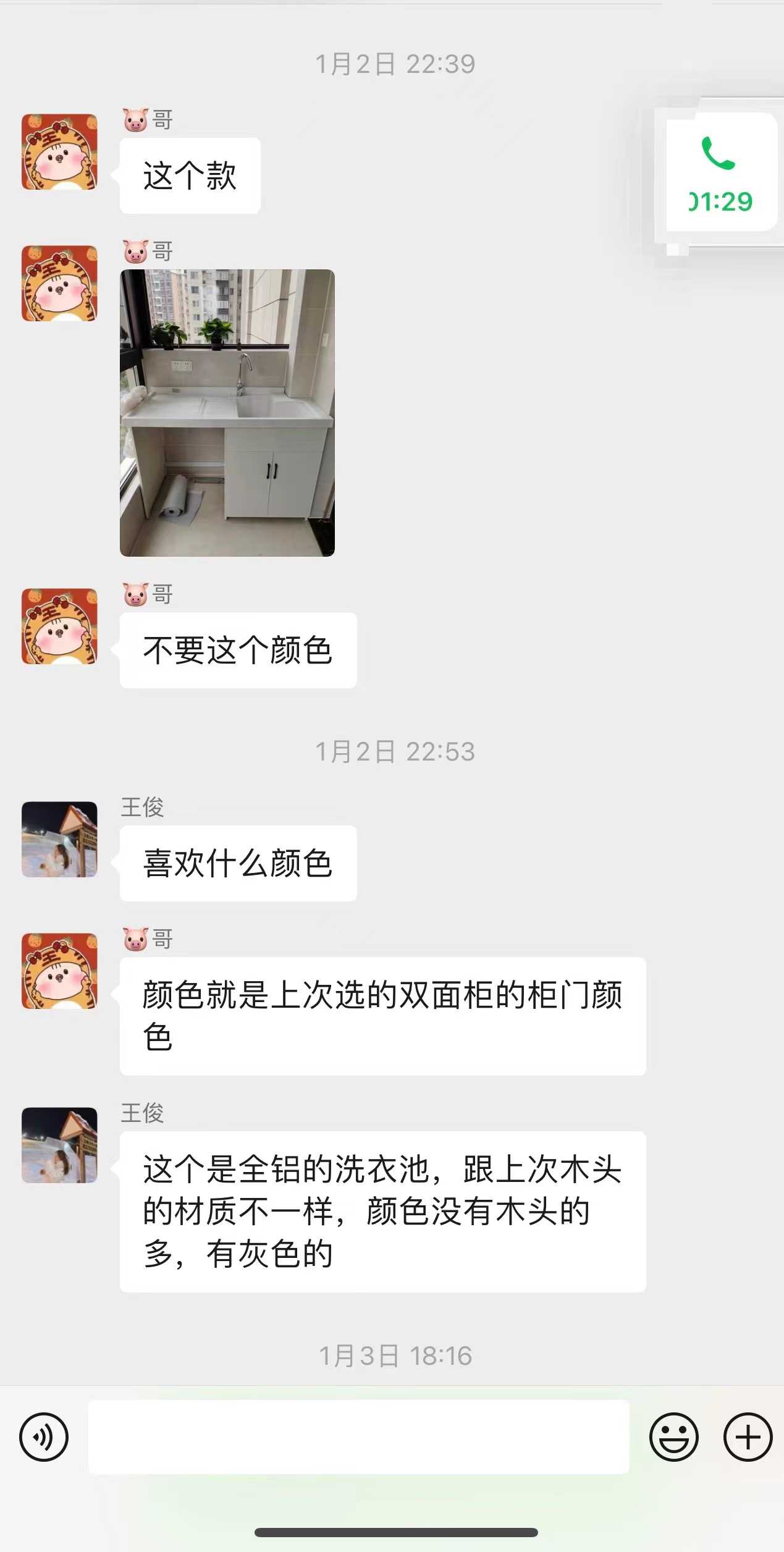Open the laundry sink photo in chat
The image size is (784, 1552).
(227, 413)
